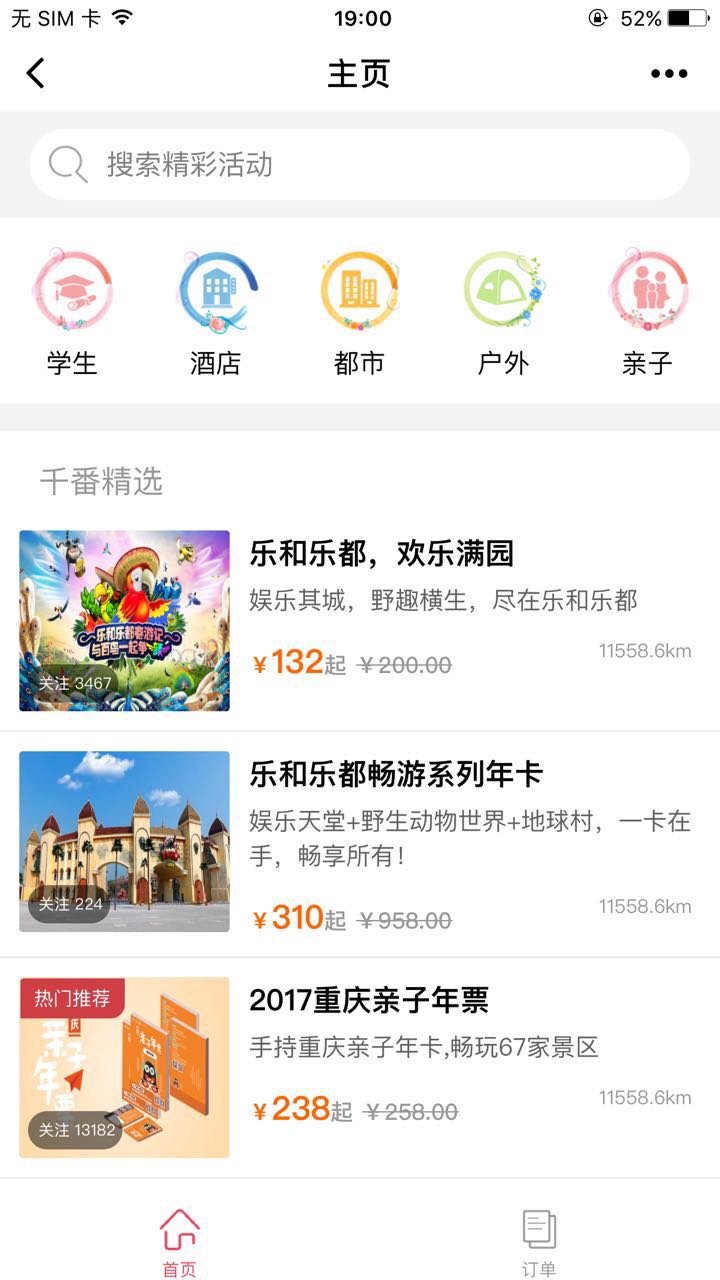
Task: Open the three-dot overflow menu
Action: click(669, 73)
